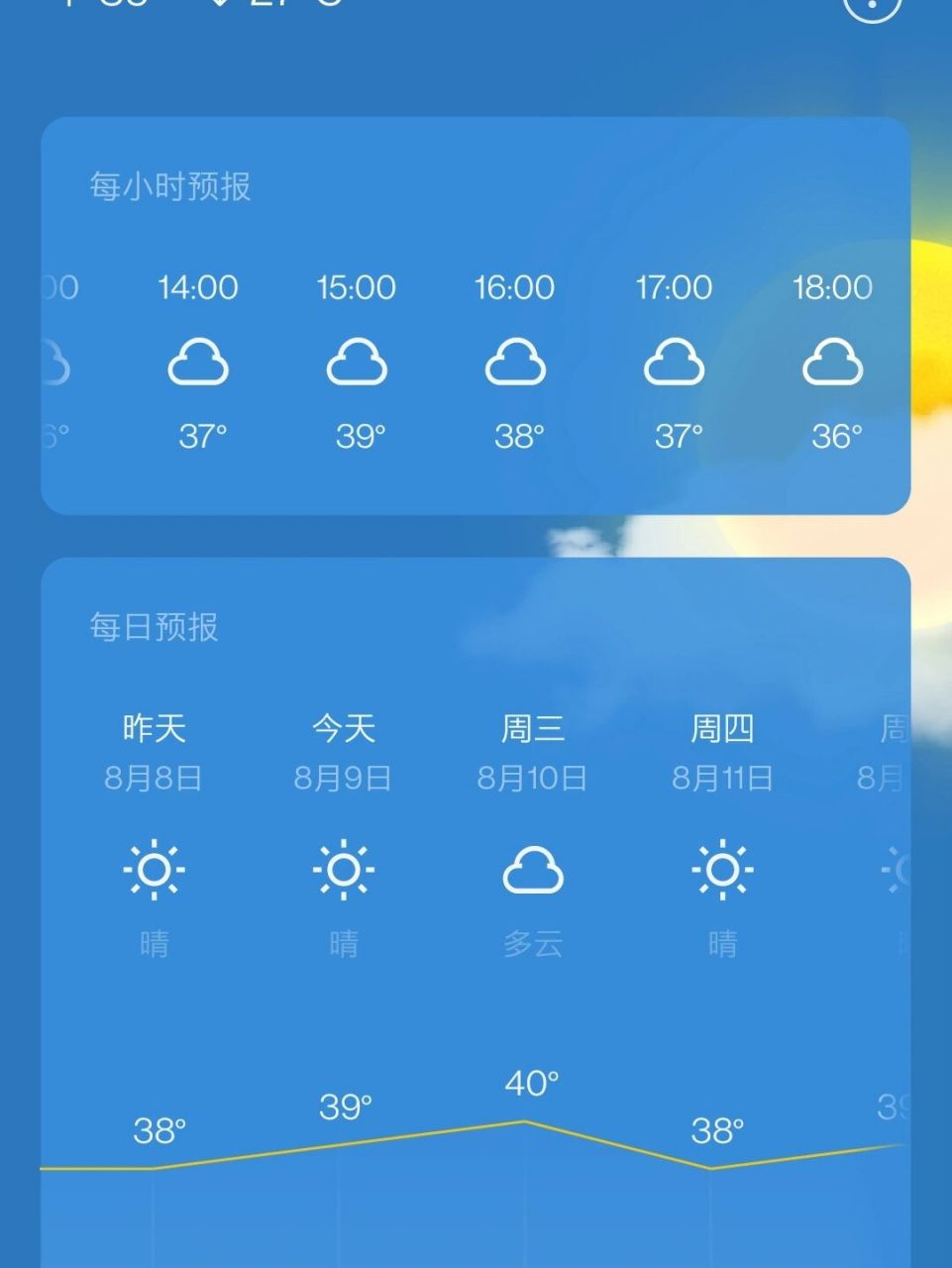Tap the cloudy icon under 15:00
The image size is (952, 1268).
coord(358,364)
